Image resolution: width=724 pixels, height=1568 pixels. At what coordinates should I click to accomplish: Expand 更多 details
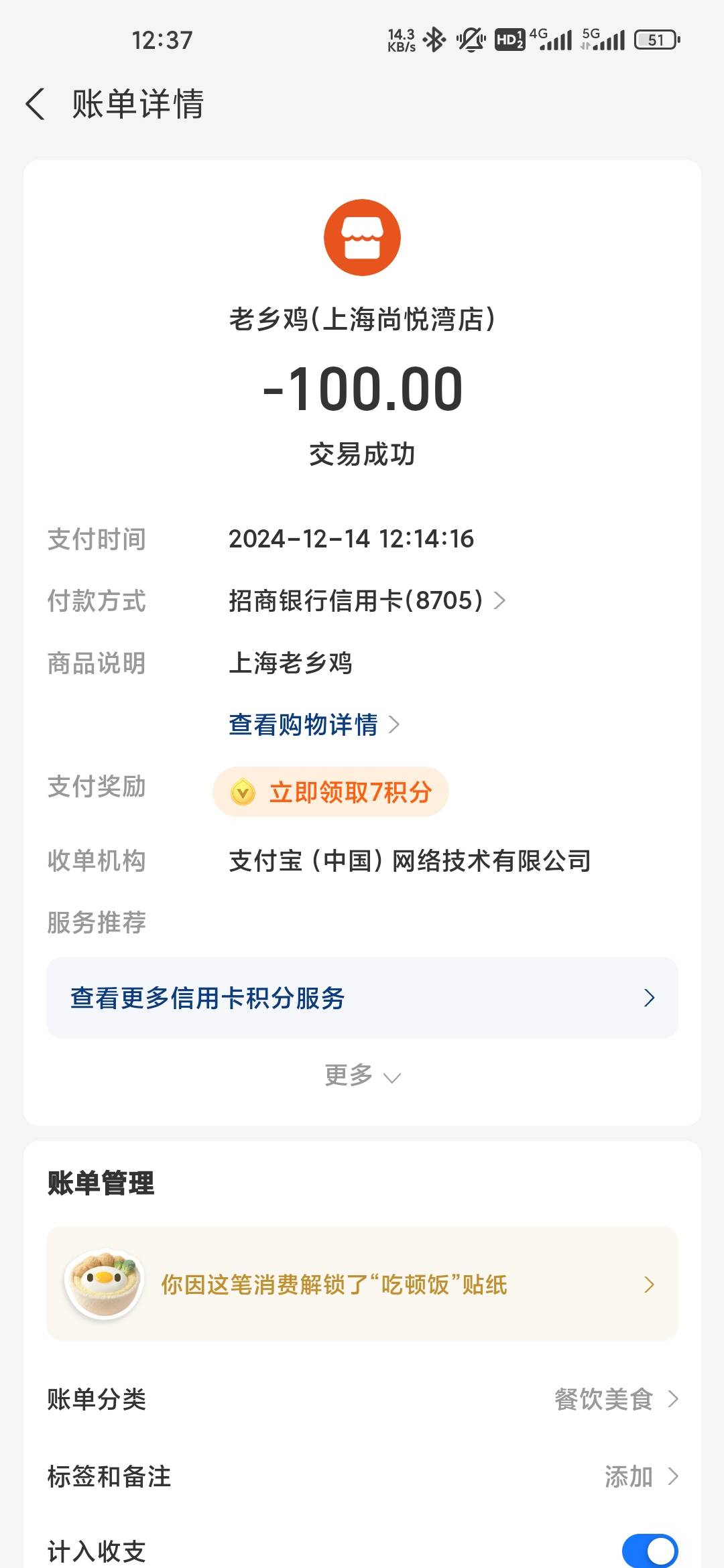point(362,1075)
